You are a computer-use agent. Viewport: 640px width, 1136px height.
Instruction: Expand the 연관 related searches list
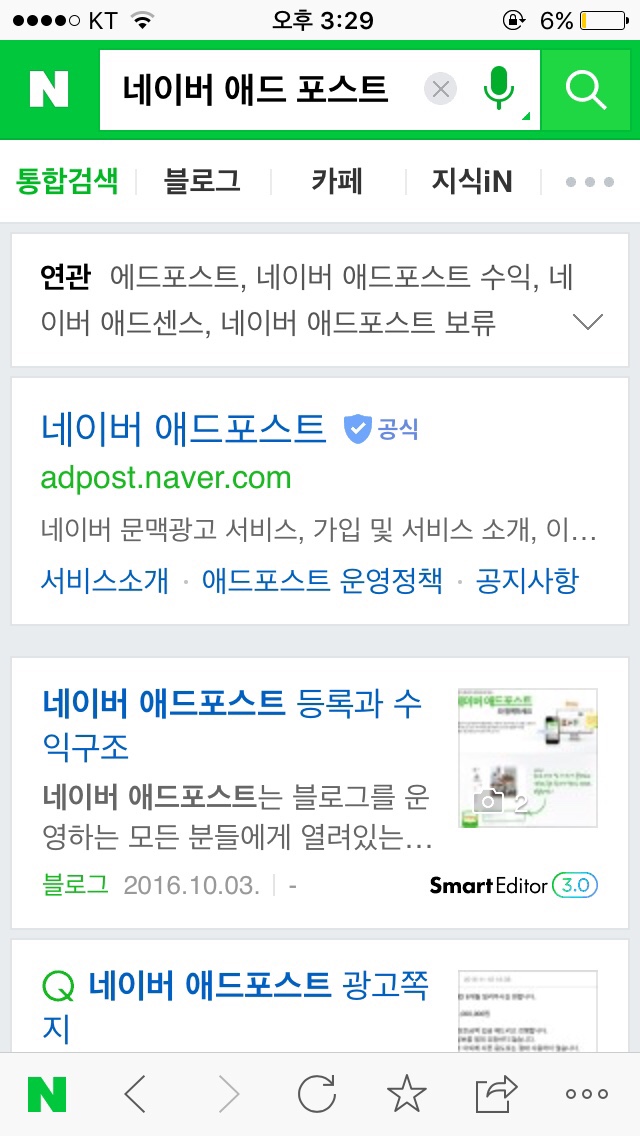tap(587, 322)
